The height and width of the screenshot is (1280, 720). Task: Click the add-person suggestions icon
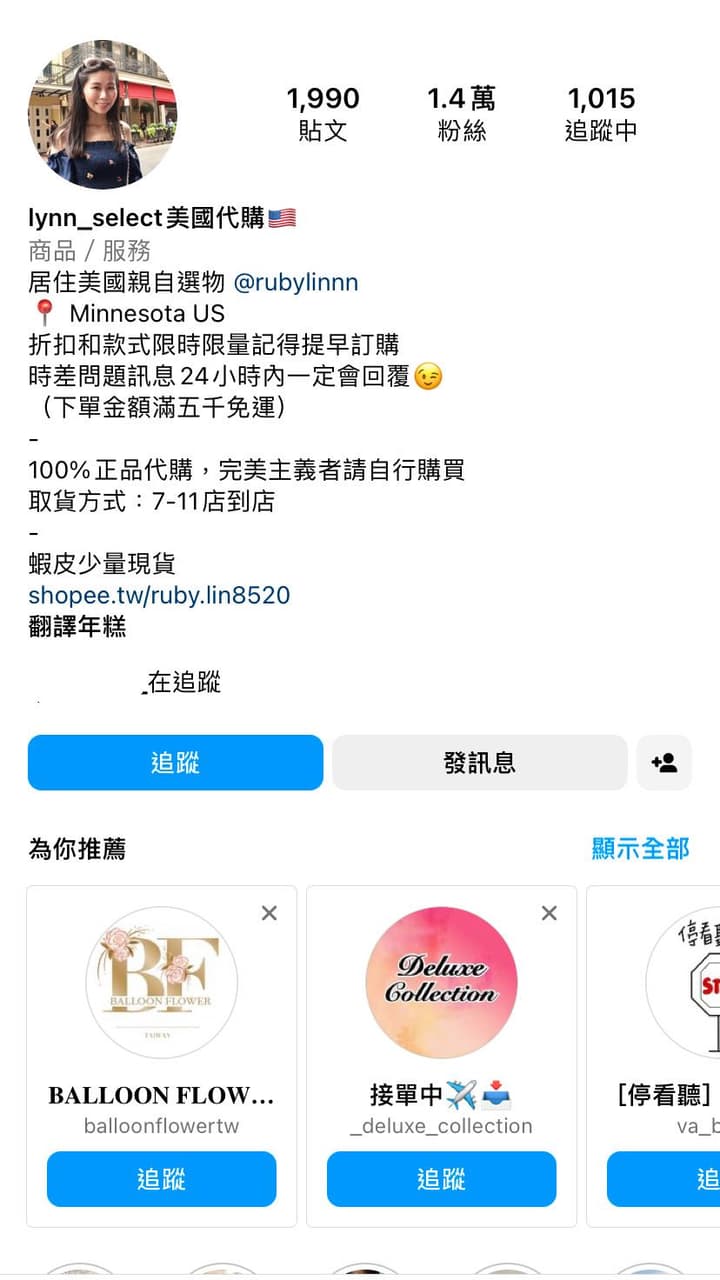click(664, 762)
